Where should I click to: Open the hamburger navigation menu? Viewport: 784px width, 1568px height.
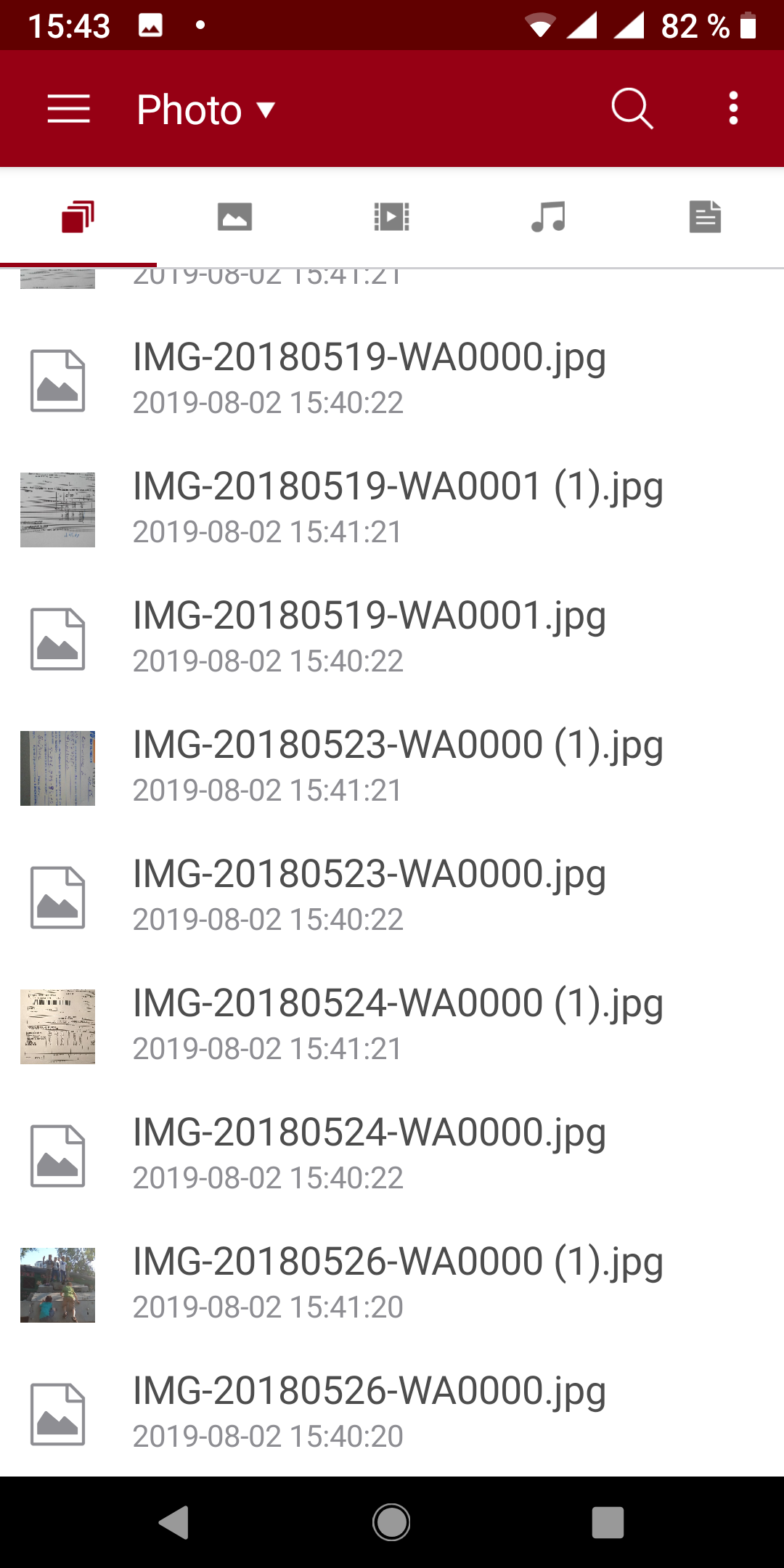tap(68, 109)
